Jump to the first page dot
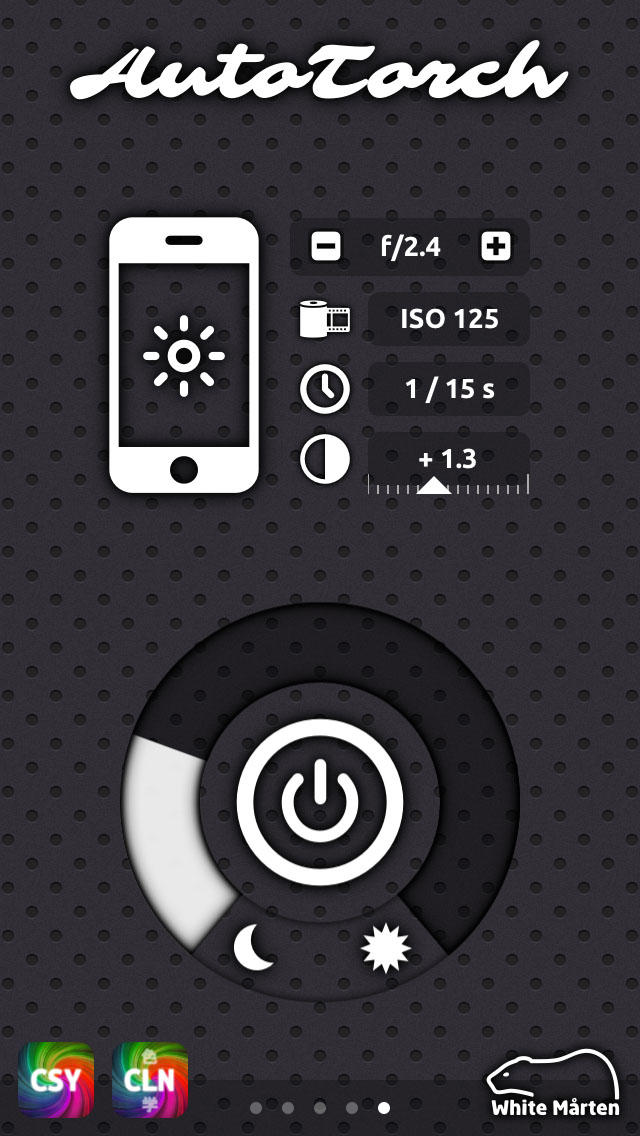Screen dimensions: 640x1136 point(256,1108)
